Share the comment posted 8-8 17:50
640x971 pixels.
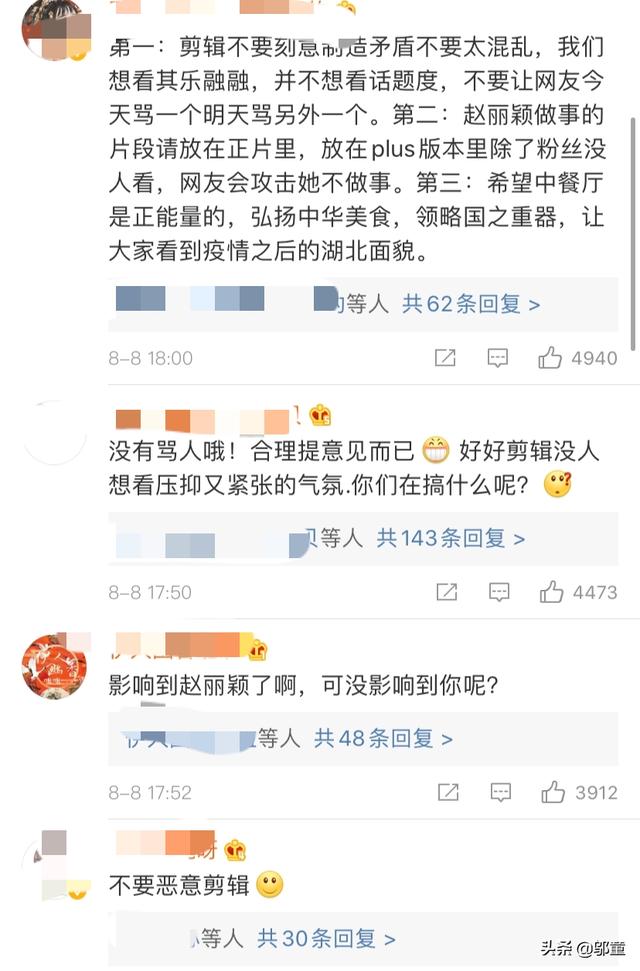446,592
